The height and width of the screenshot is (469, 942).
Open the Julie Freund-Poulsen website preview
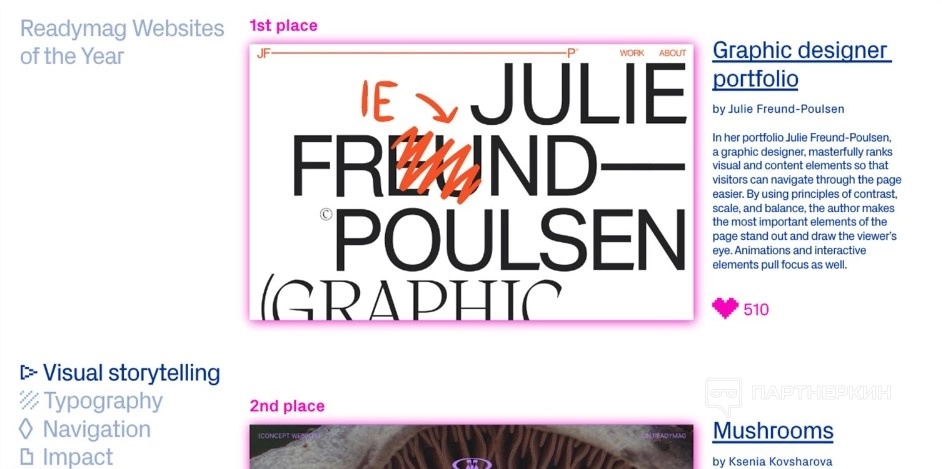coord(471,182)
